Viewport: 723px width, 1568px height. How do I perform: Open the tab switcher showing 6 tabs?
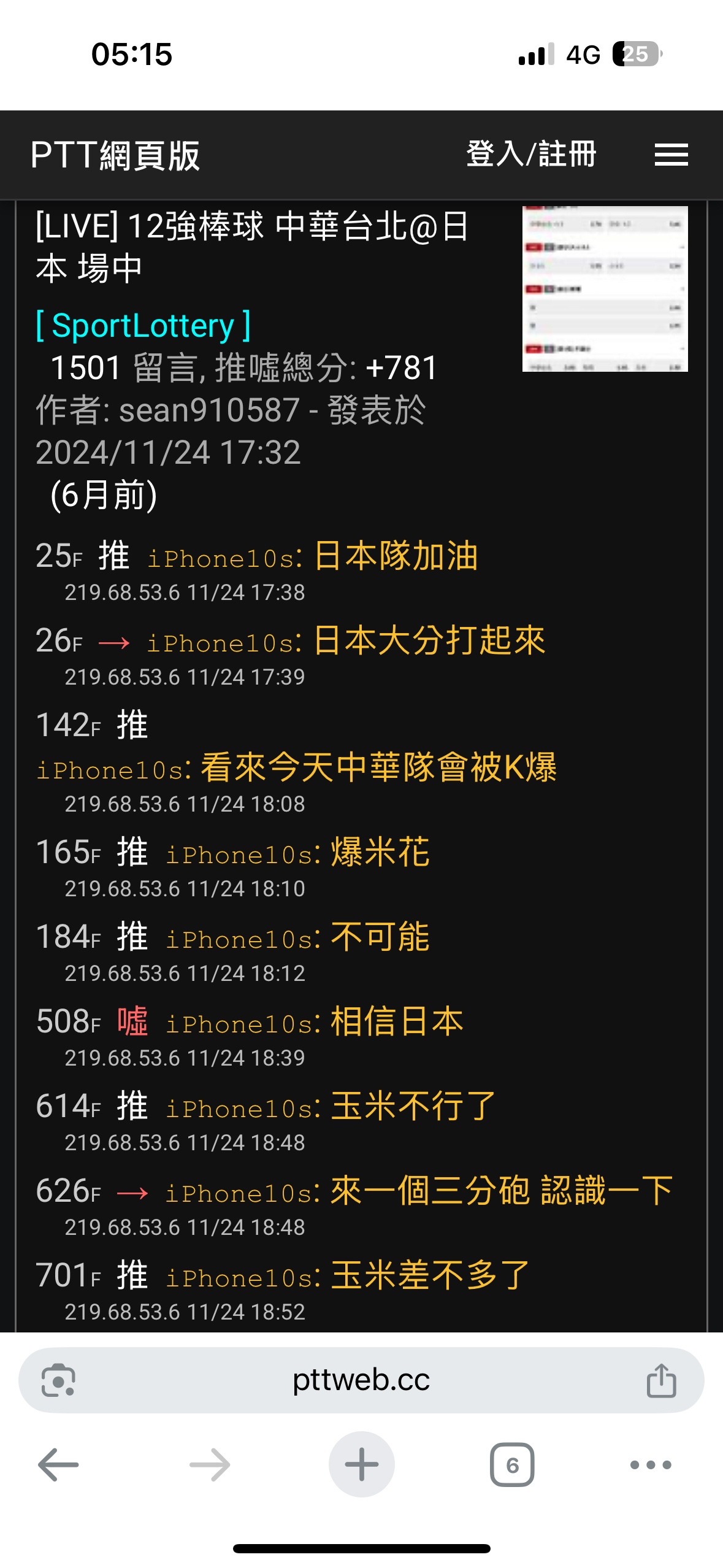point(512,1465)
